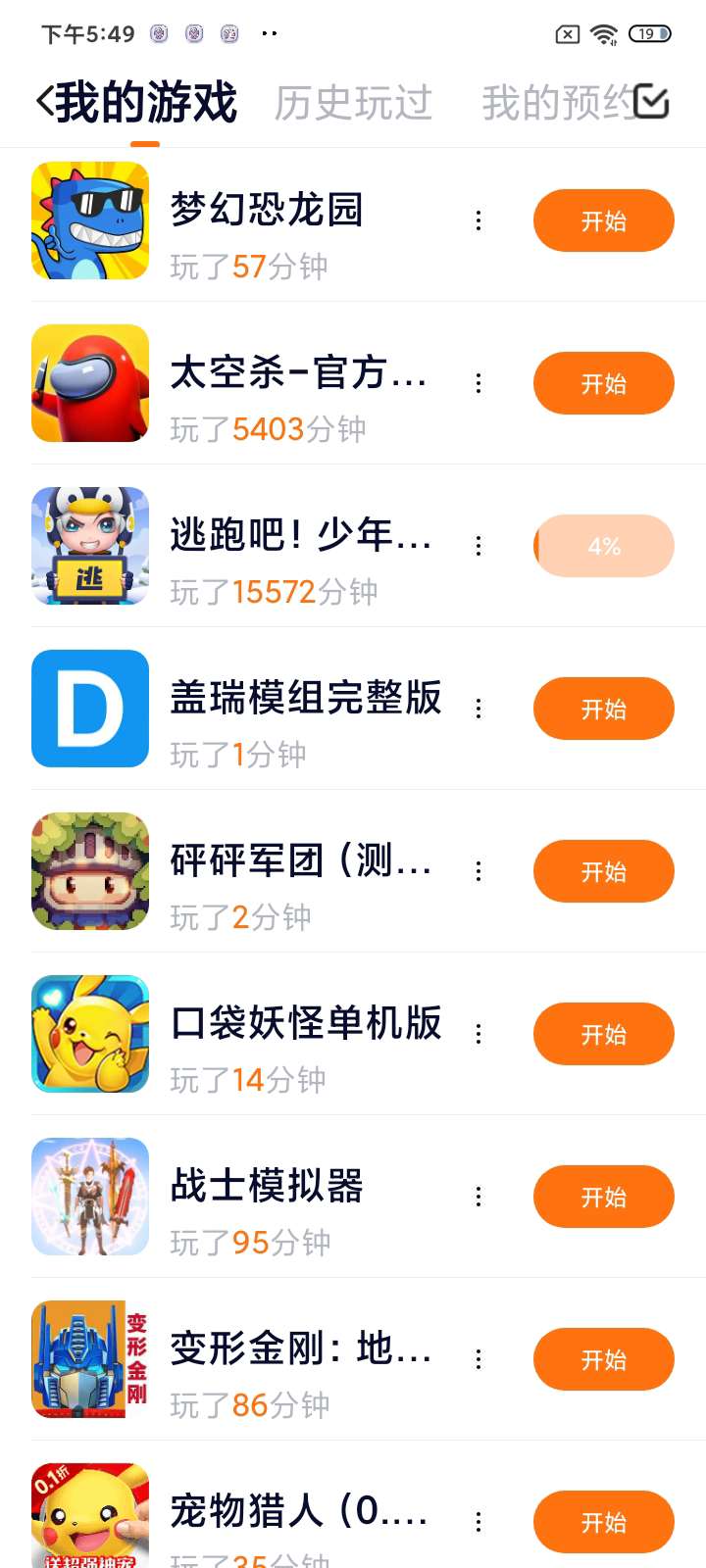
Task: Start the 变形金刚 game
Action: coord(603,1359)
